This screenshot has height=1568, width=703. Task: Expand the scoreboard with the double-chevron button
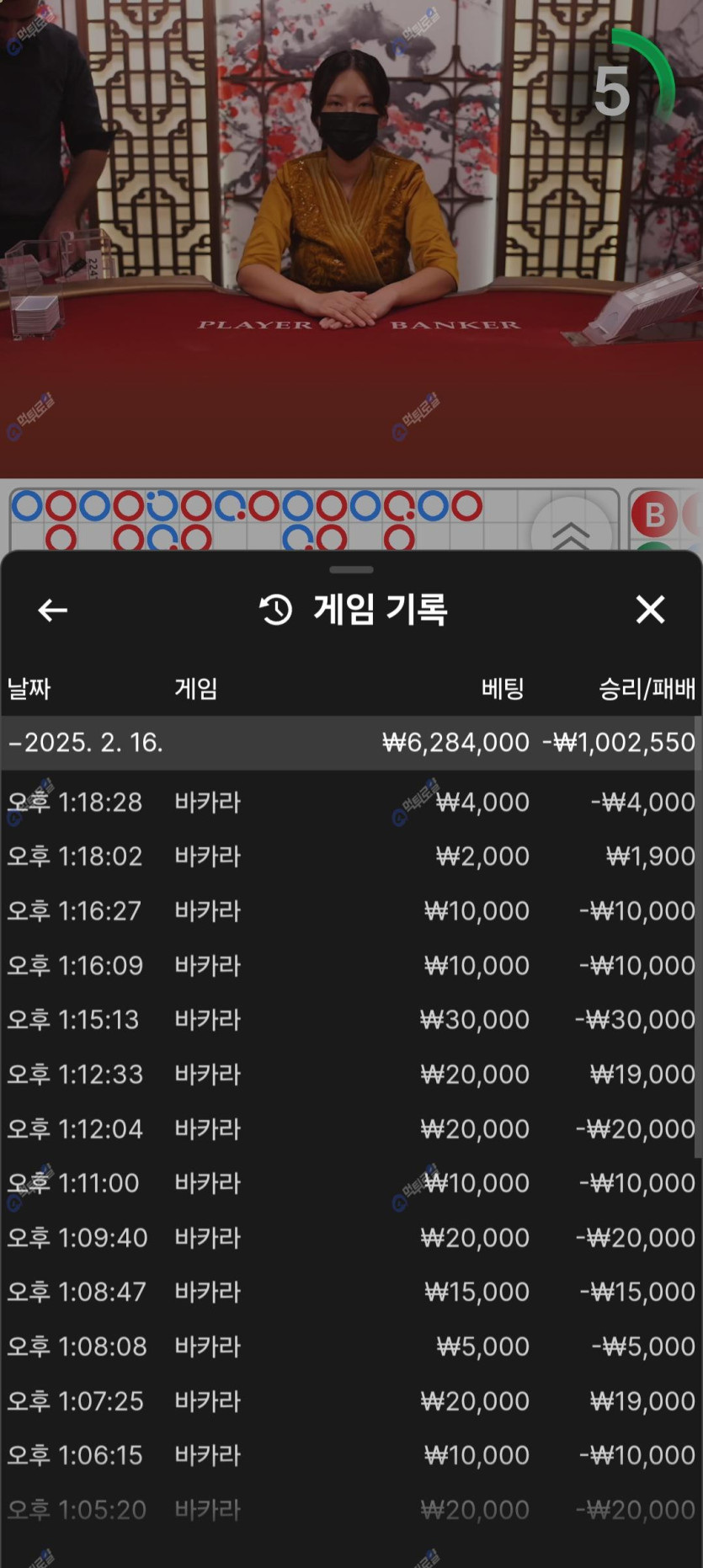pyautogui.click(x=571, y=532)
